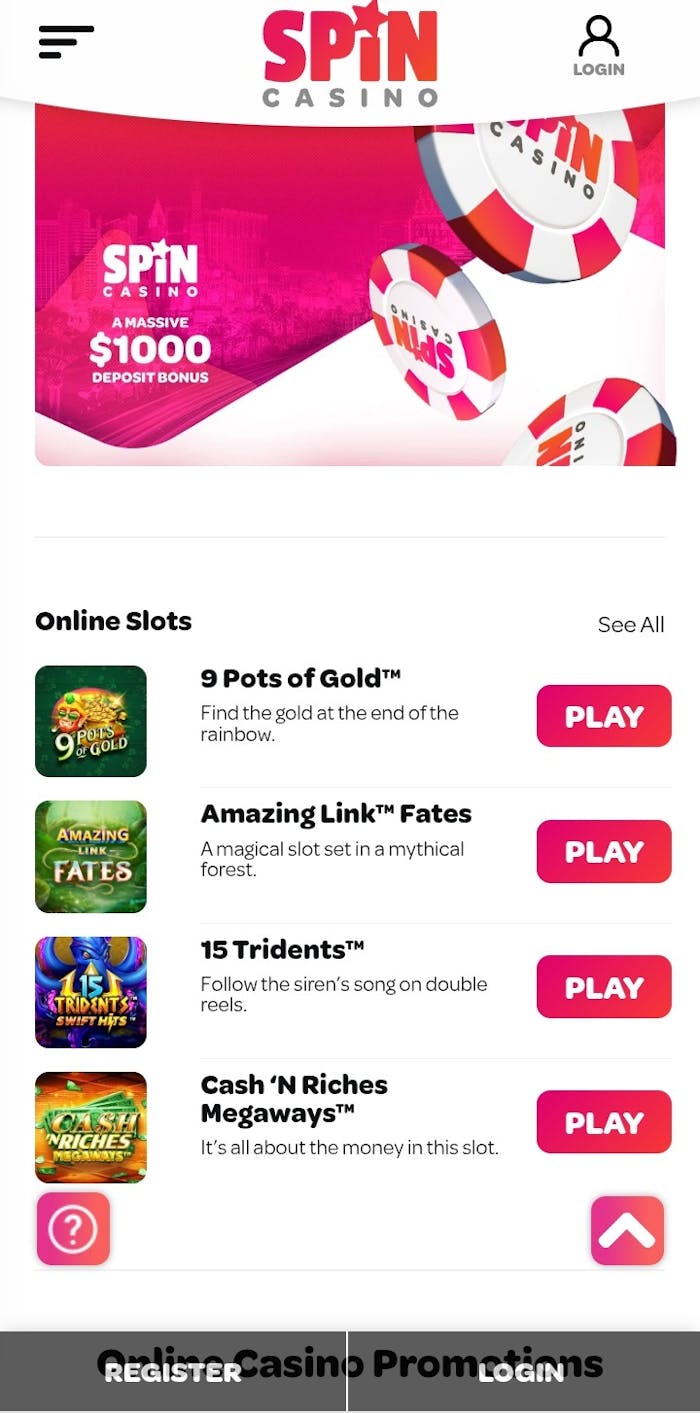Tap Register in the bottom bar

click(173, 1372)
